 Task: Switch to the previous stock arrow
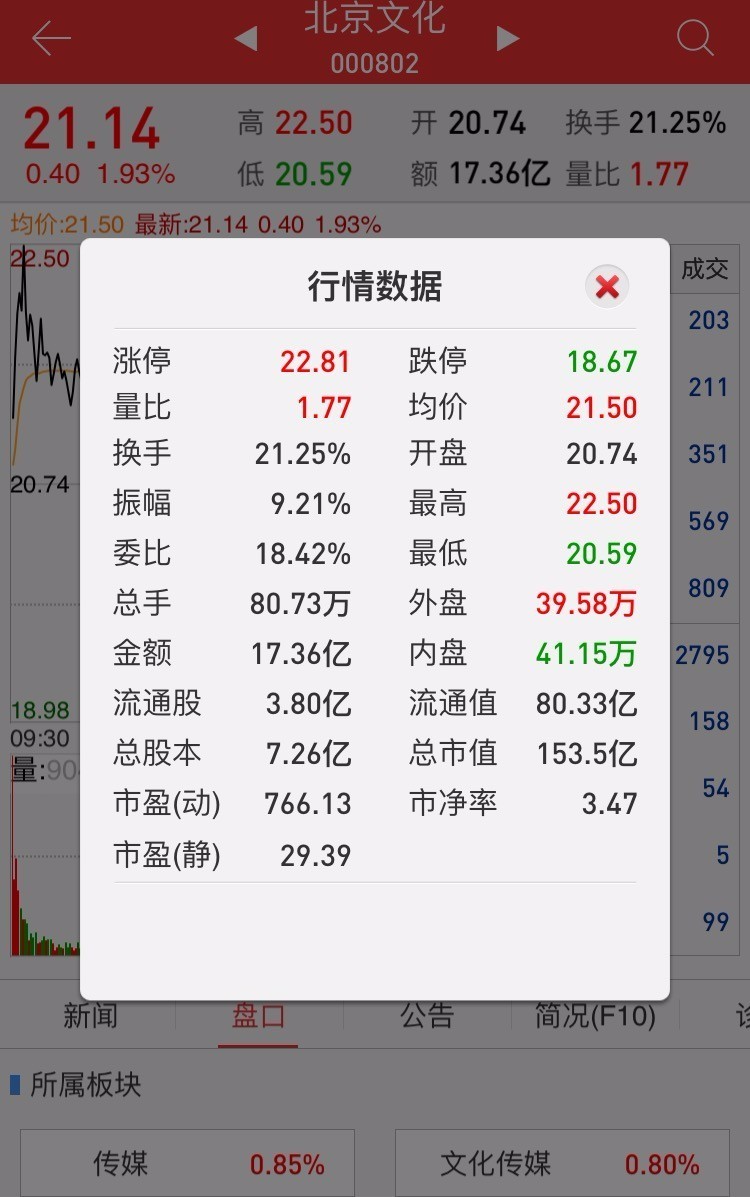pyautogui.click(x=245, y=39)
